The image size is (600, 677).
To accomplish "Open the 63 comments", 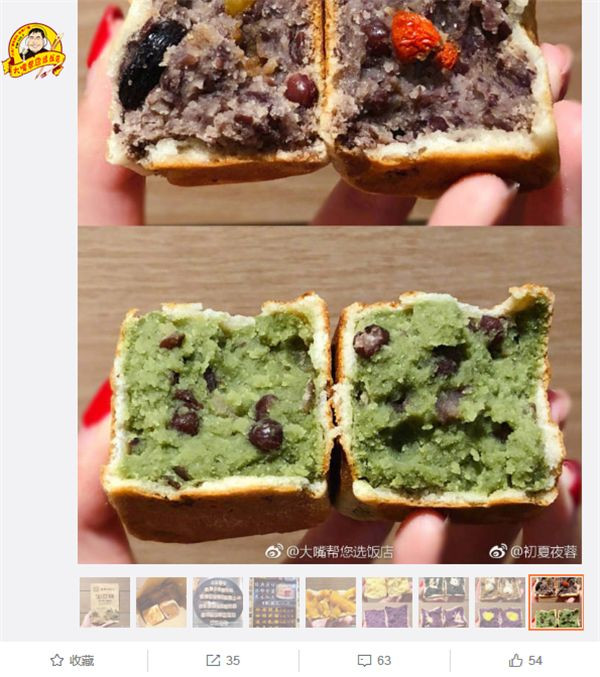I will pos(374,660).
